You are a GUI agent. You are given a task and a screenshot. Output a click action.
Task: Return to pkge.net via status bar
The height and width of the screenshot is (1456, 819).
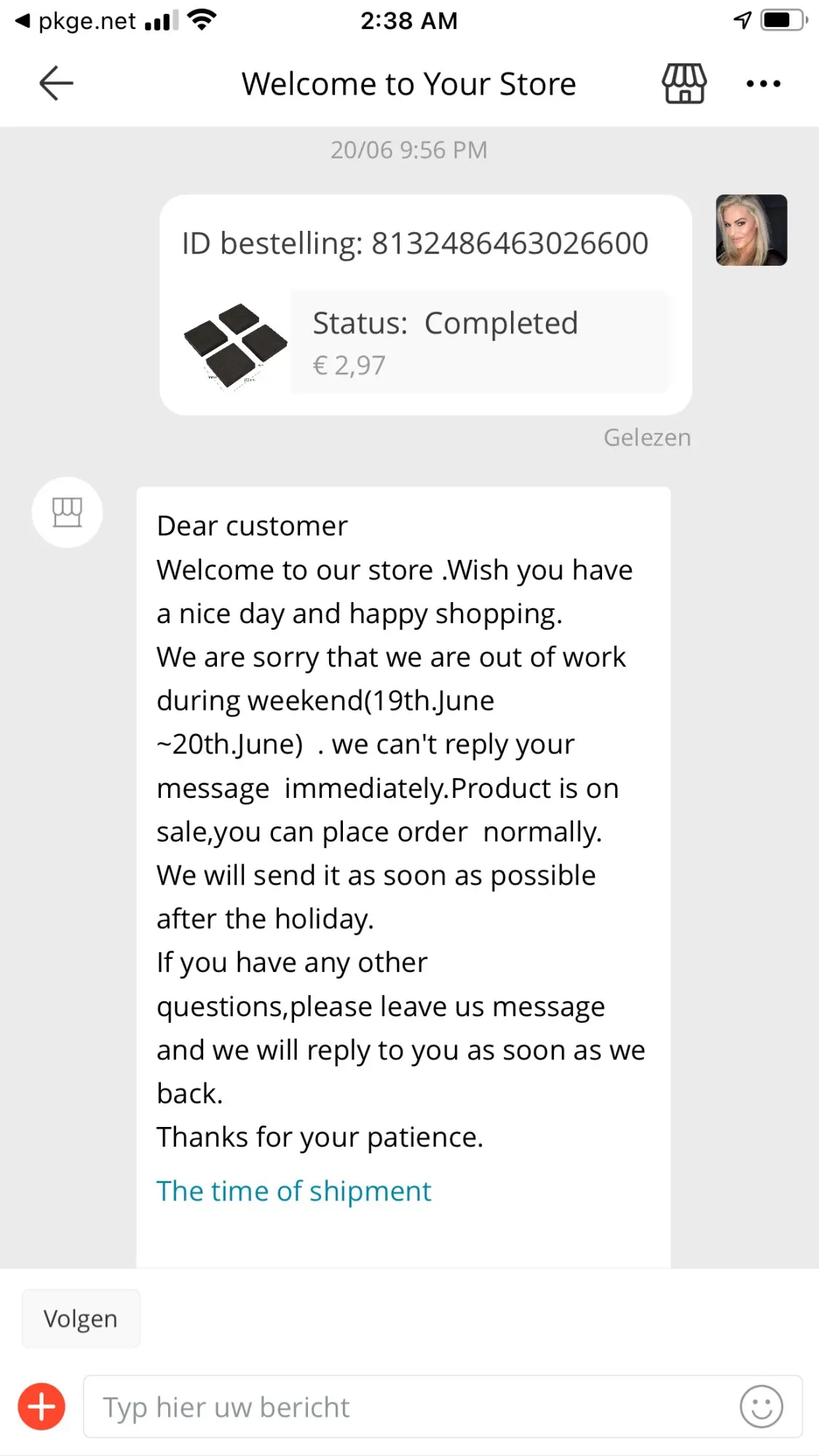[x=76, y=21]
